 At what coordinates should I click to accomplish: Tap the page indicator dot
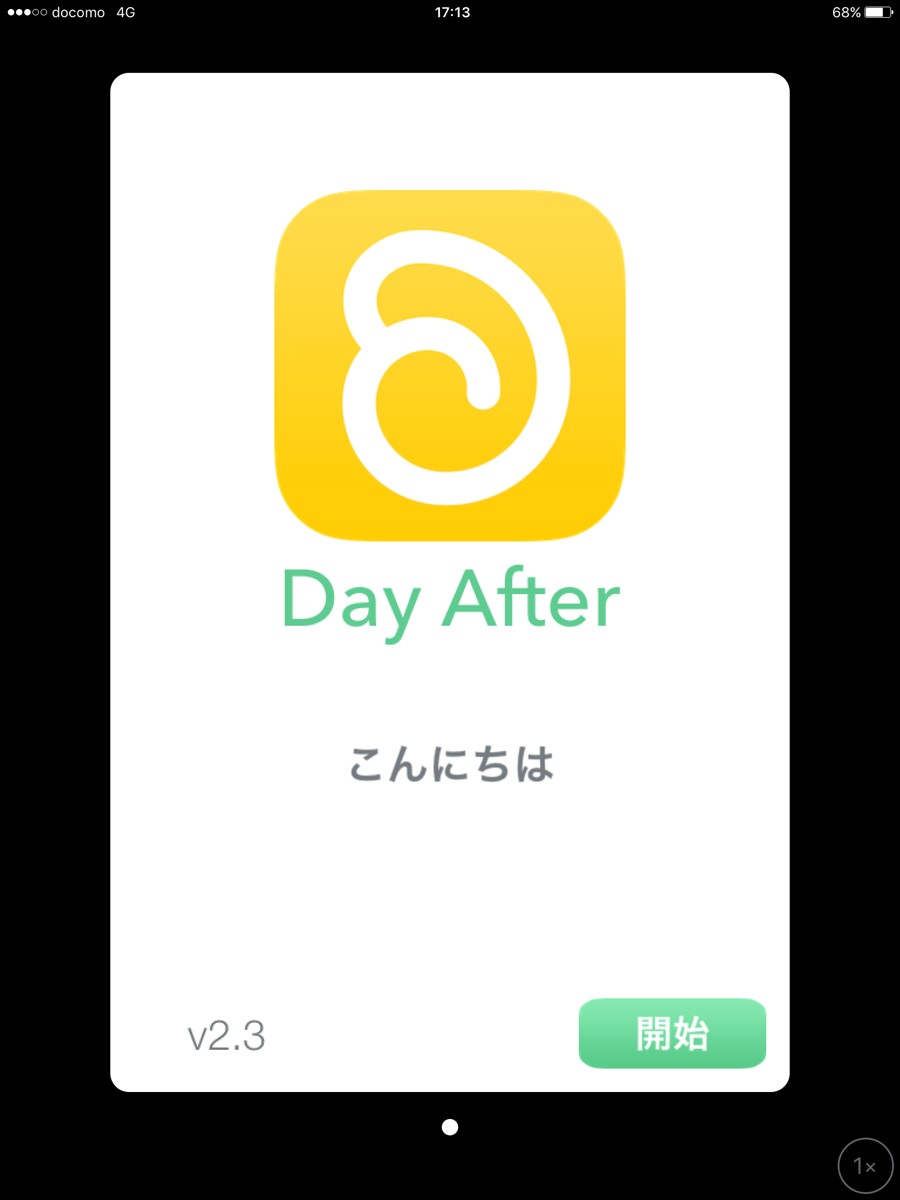[x=450, y=1127]
